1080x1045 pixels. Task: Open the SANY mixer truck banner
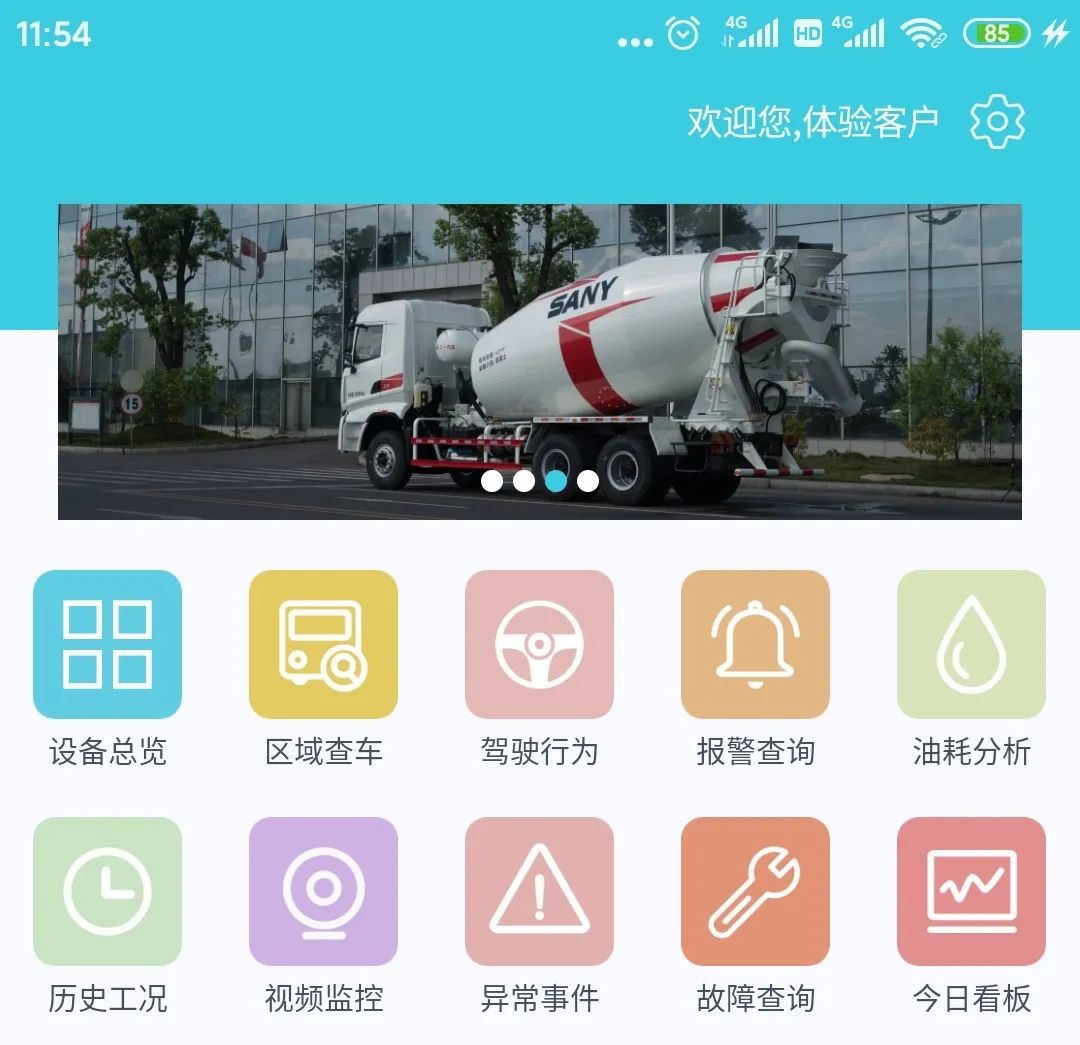[540, 361]
